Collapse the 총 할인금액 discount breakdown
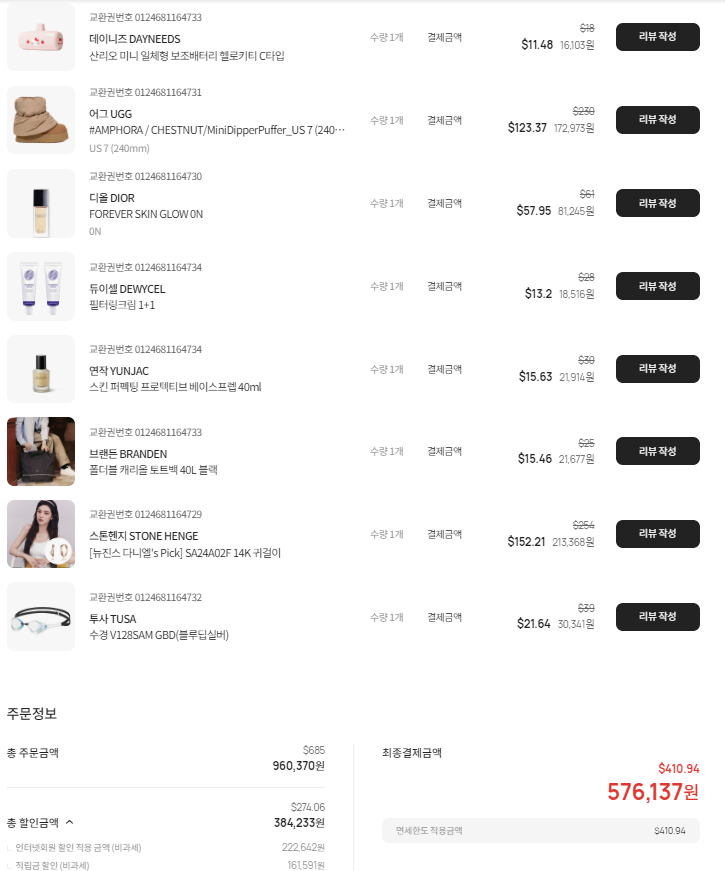The width and height of the screenshot is (725, 871). [x=69, y=823]
